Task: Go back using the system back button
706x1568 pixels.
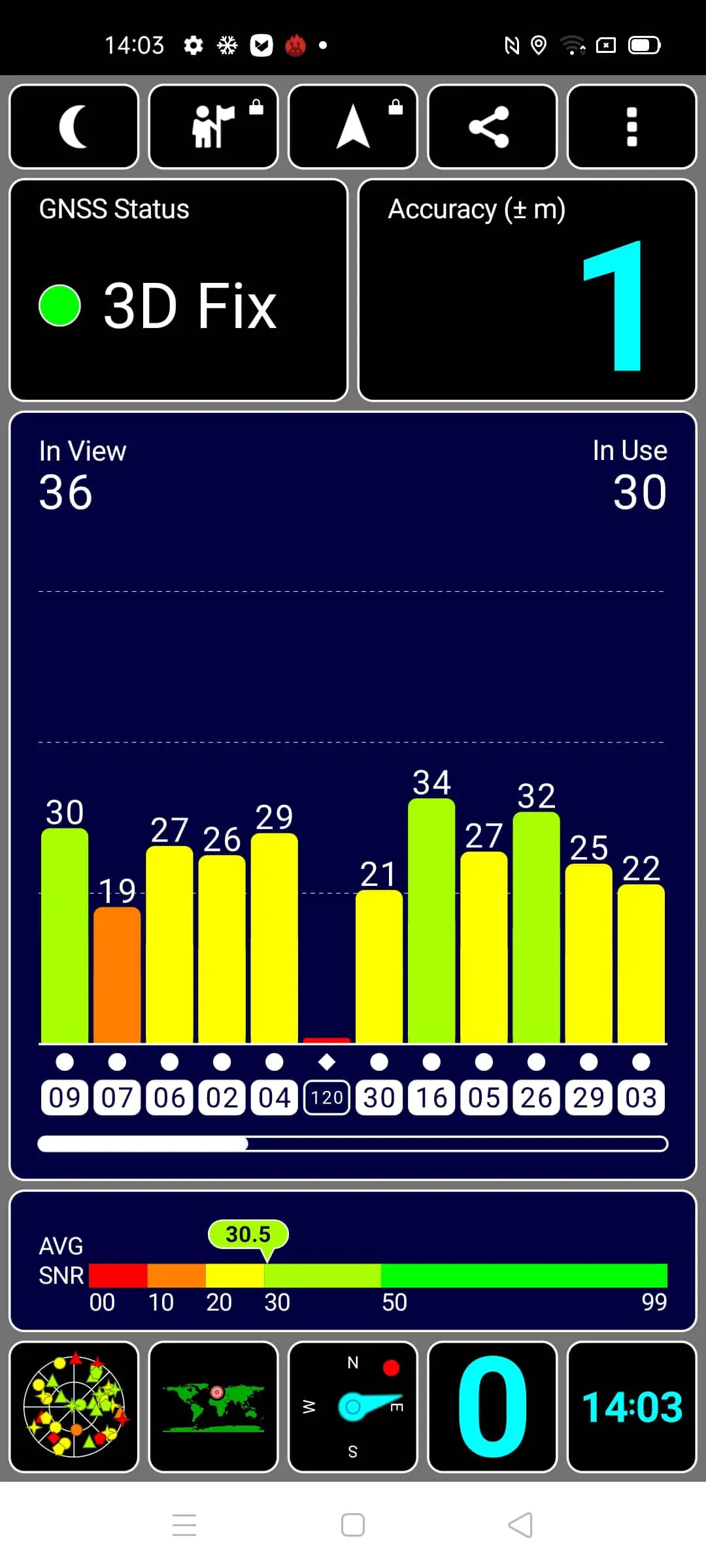Action: click(521, 1525)
